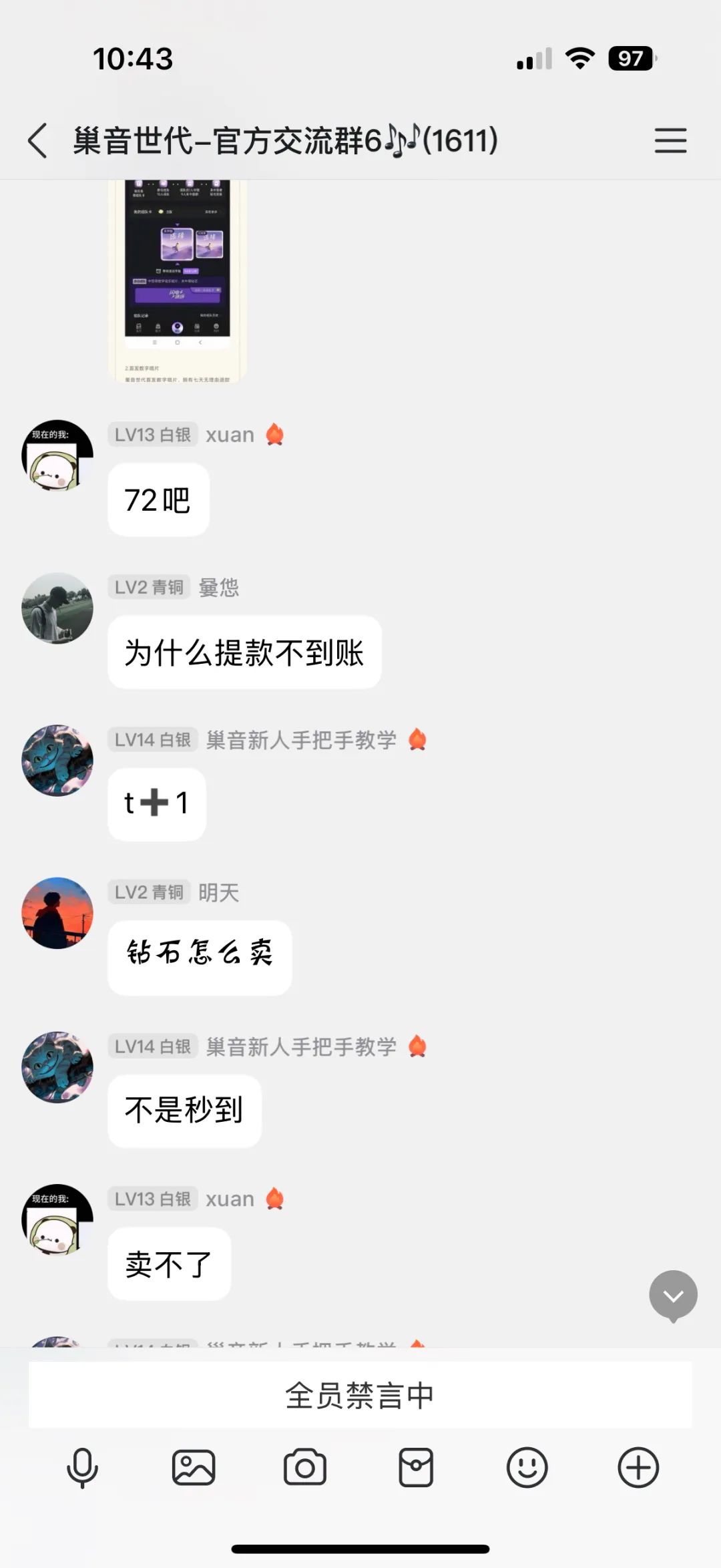This screenshot has height=1568, width=721.
Task: Tap the microphone icon for voice input
Action: pos(81,1468)
